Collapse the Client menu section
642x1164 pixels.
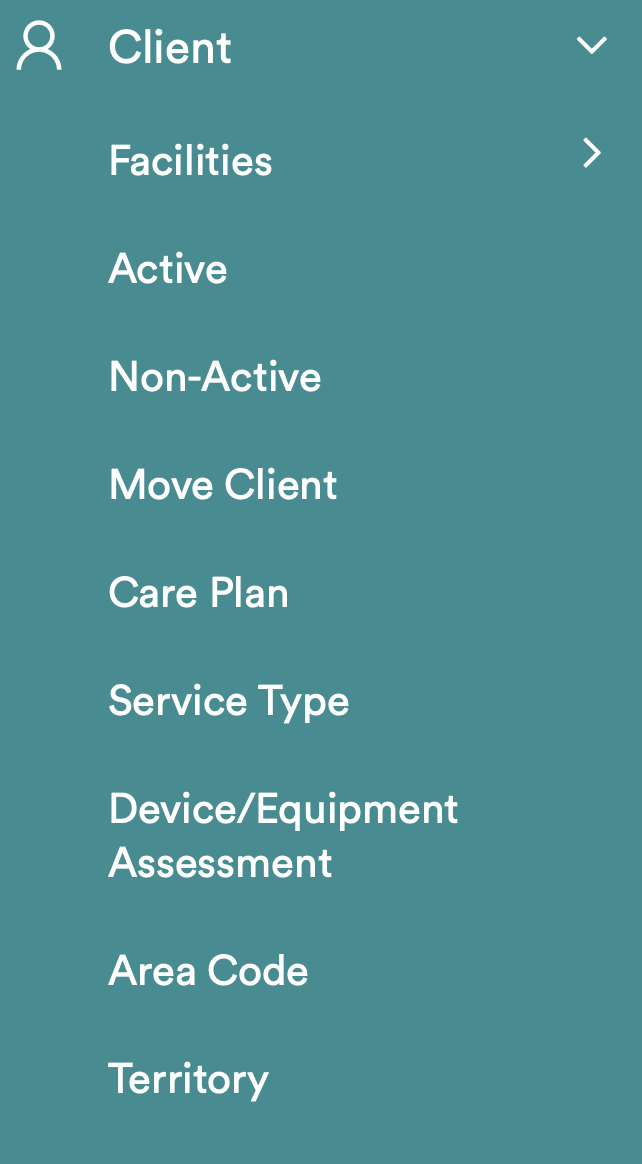click(592, 46)
